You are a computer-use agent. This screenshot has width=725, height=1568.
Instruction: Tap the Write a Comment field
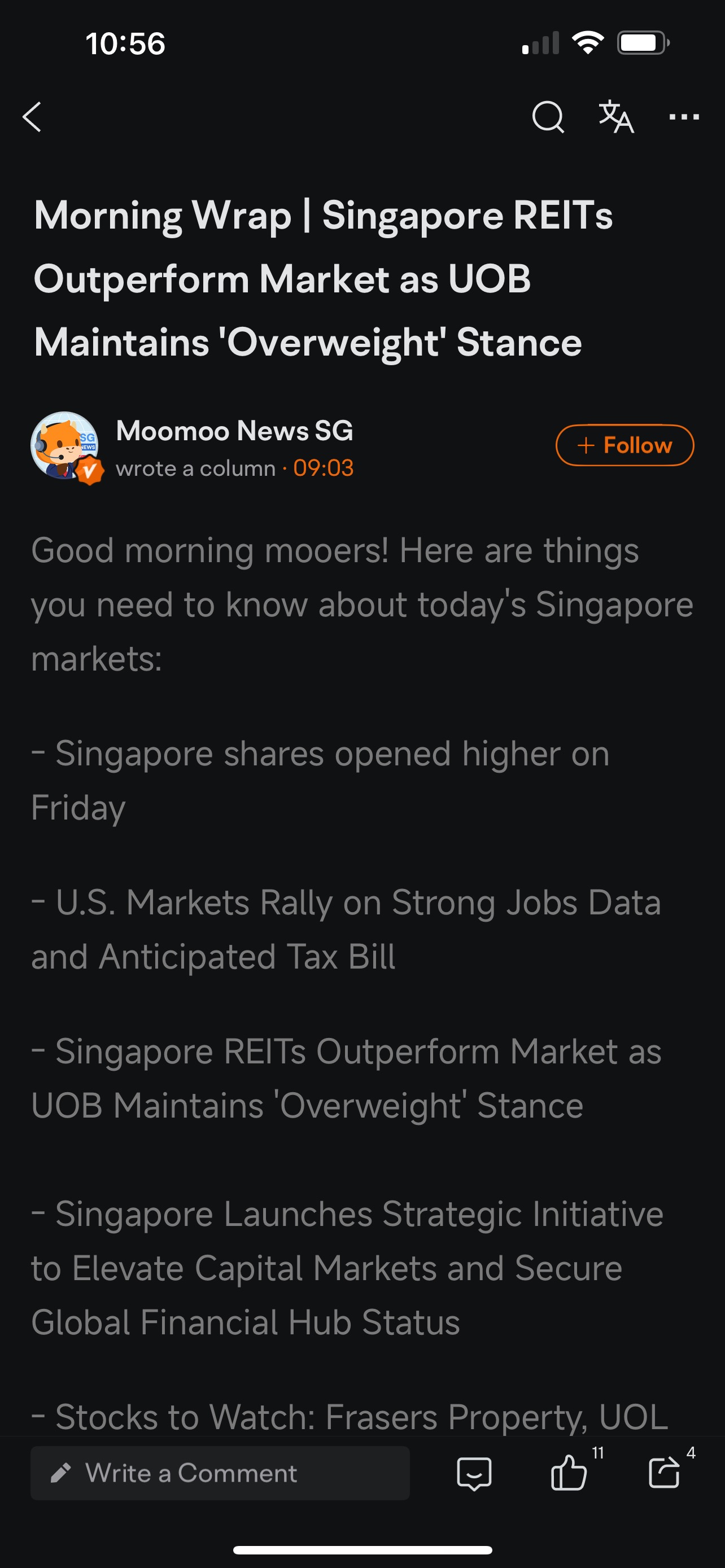(x=220, y=1473)
